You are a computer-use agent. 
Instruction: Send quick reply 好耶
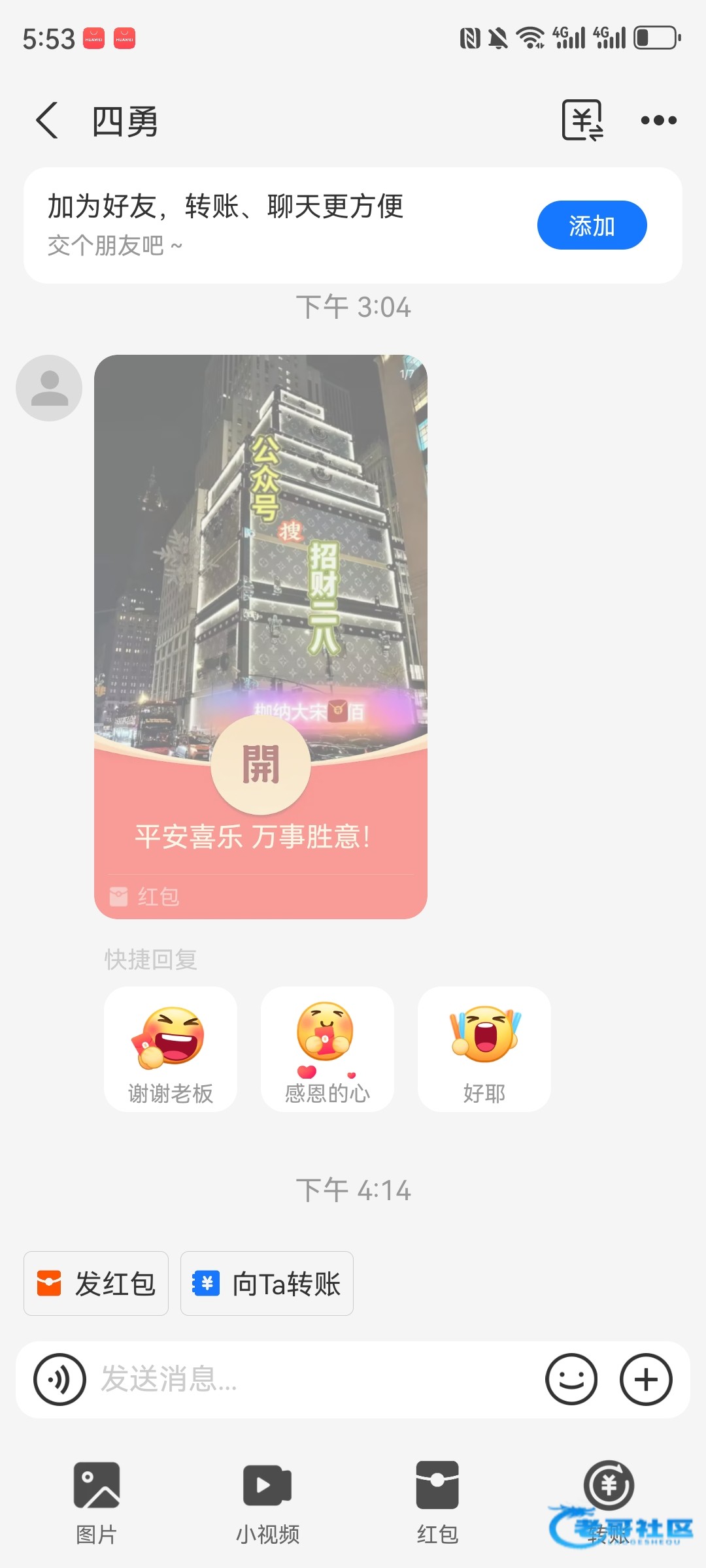(x=484, y=1049)
